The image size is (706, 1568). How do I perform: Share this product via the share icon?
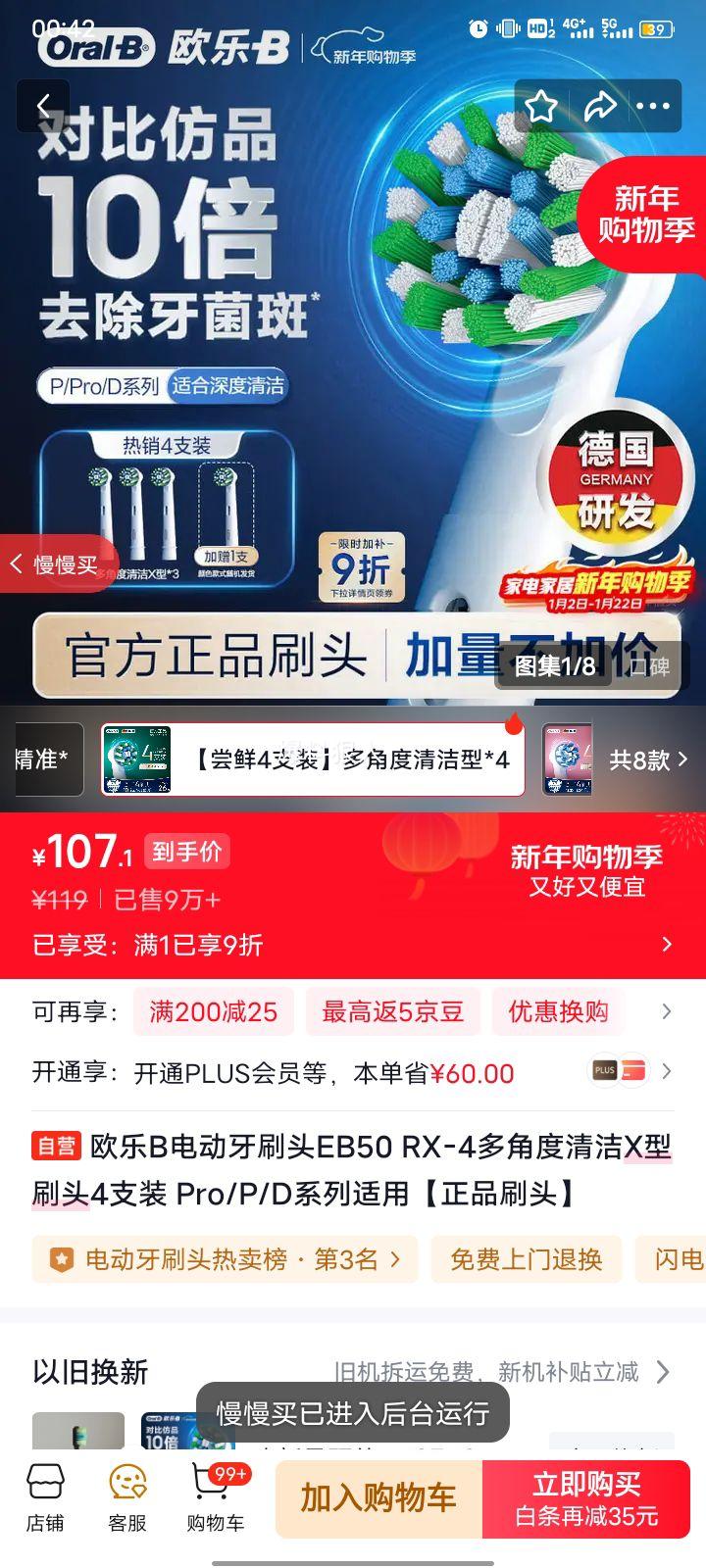click(x=601, y=106)
